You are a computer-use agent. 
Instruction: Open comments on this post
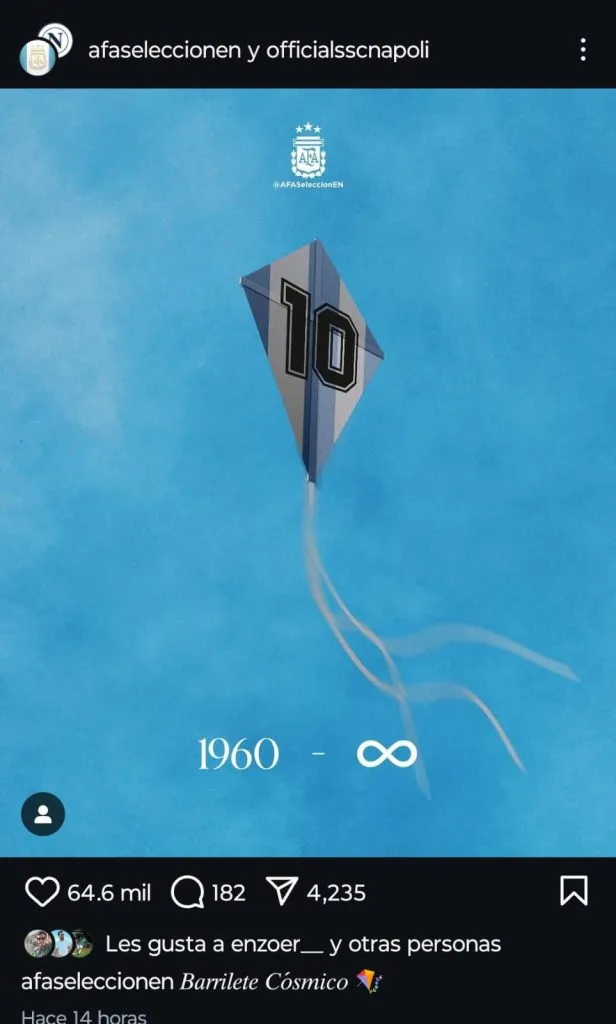[x=187, y=892]
